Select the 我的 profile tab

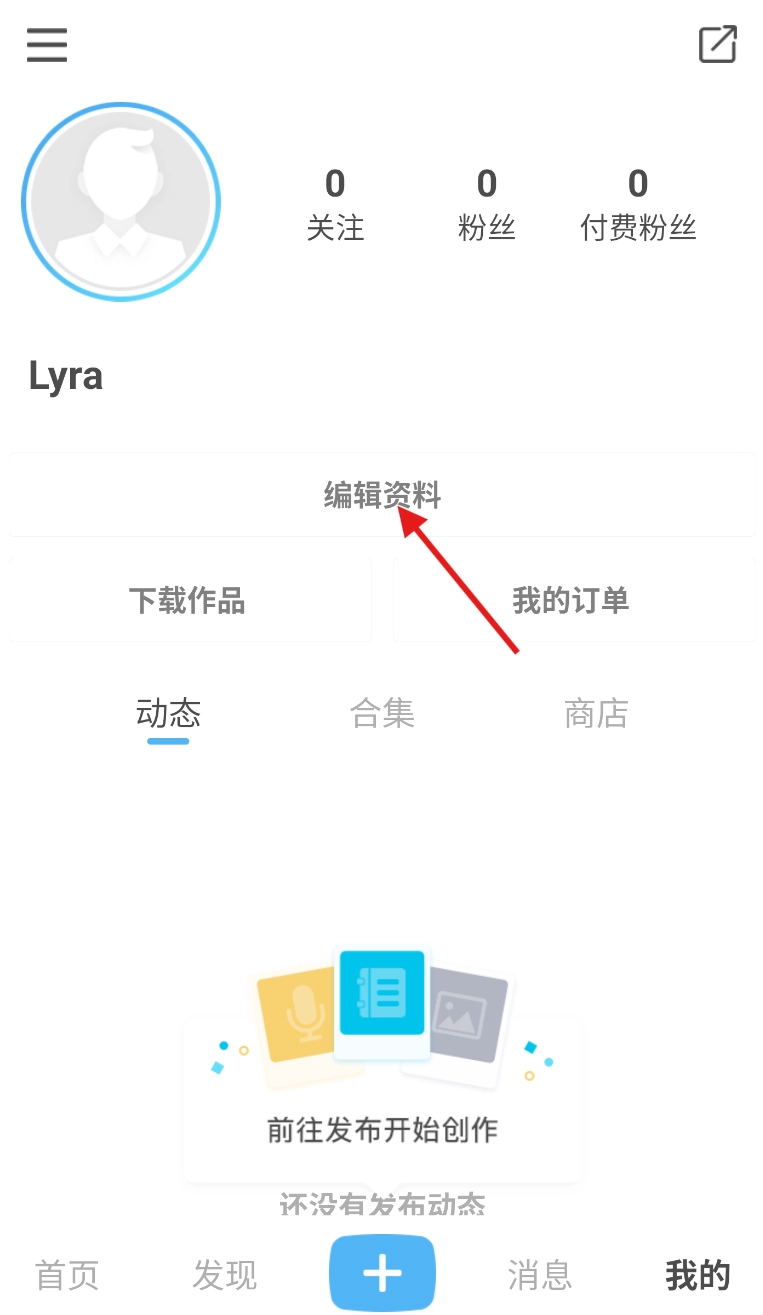pos(698,1275)
